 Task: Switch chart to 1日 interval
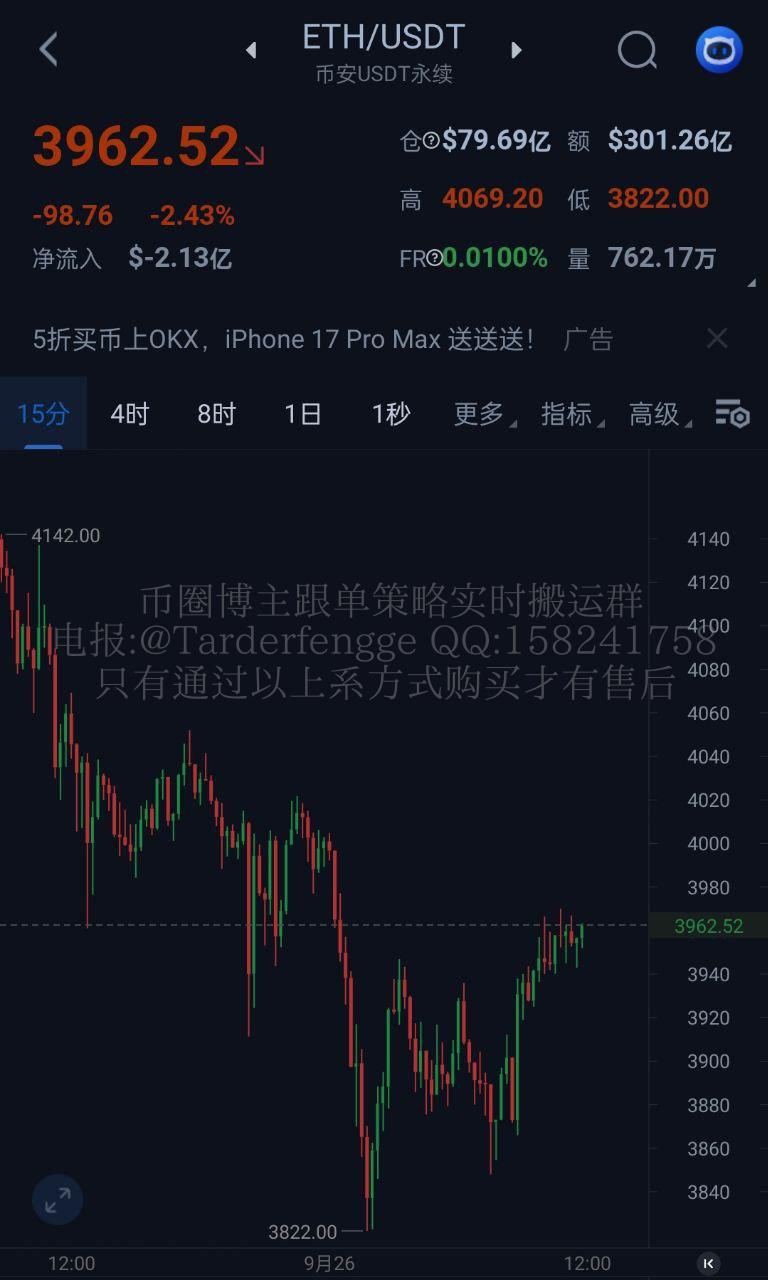point(303,413)
